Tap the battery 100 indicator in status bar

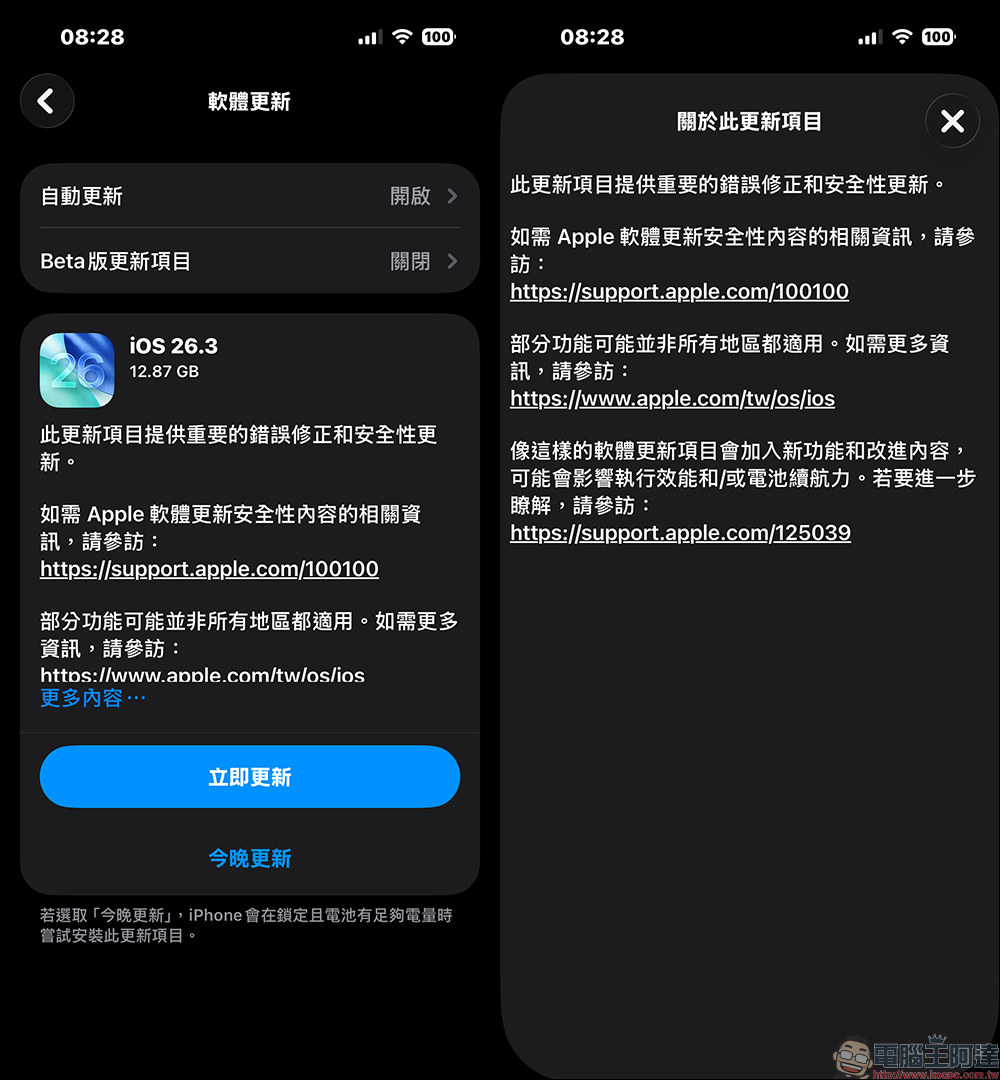[x=438, y=37]
